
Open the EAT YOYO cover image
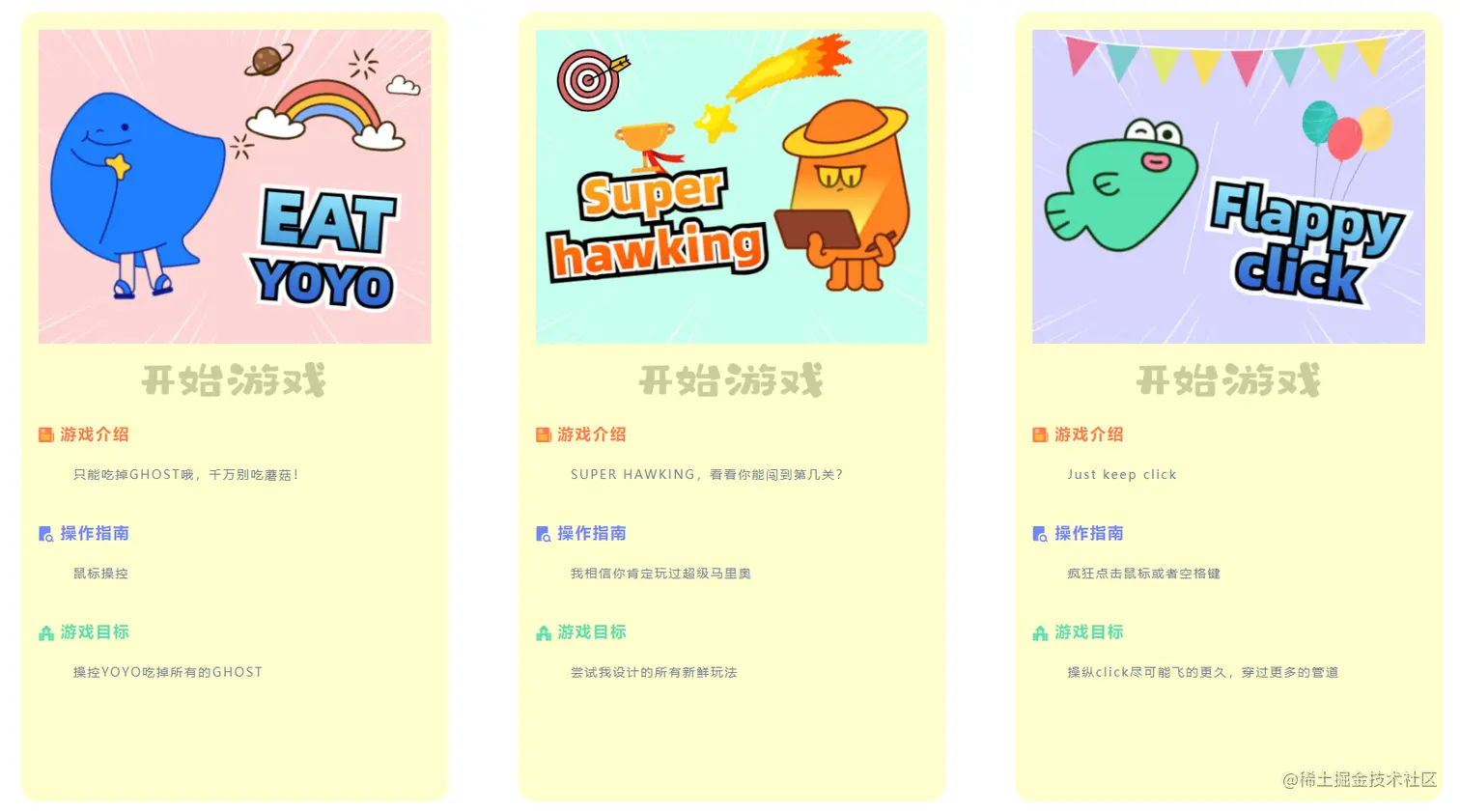click(x=235, y=186)
